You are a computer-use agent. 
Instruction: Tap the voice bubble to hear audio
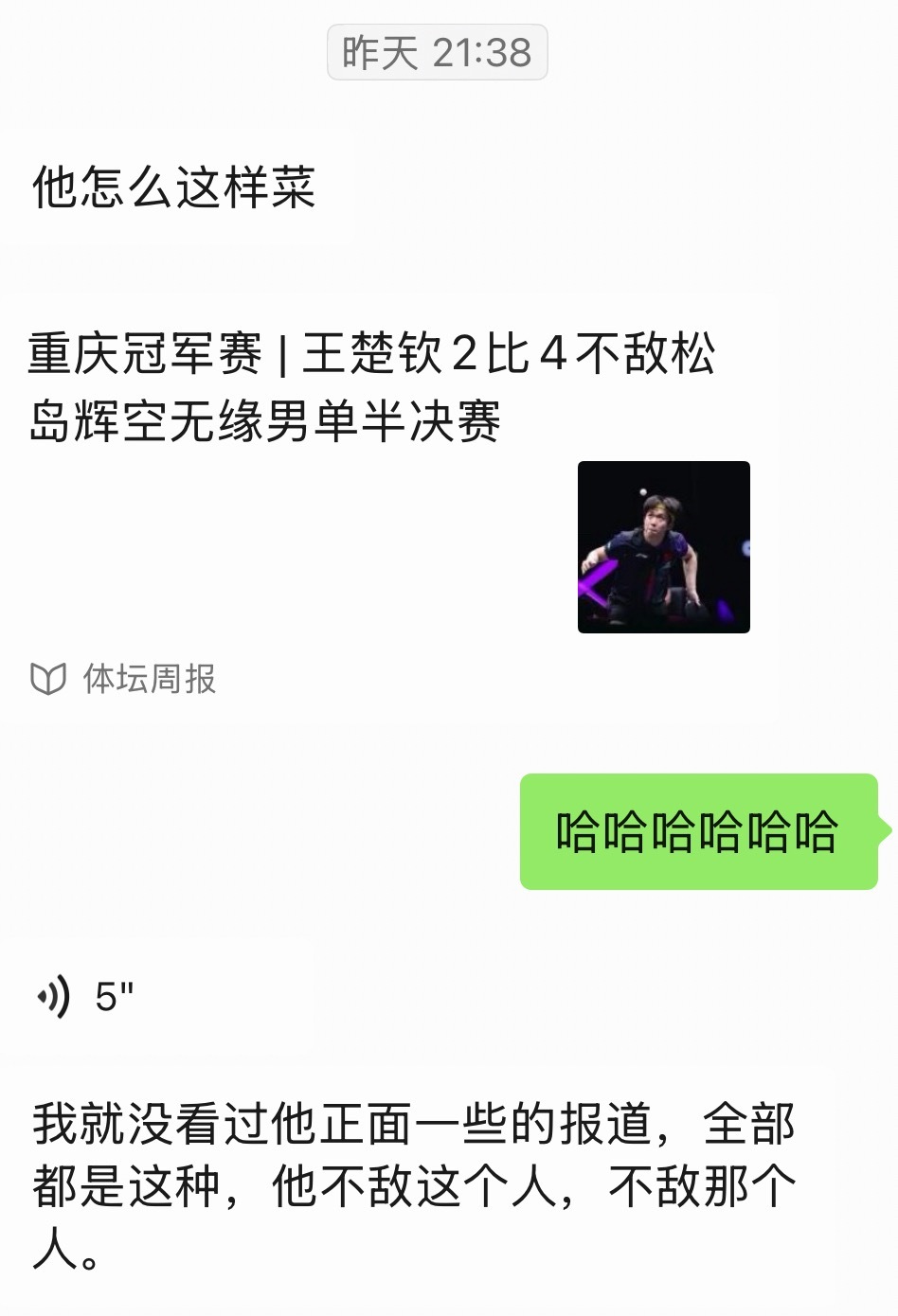click(x=85, y=994)
